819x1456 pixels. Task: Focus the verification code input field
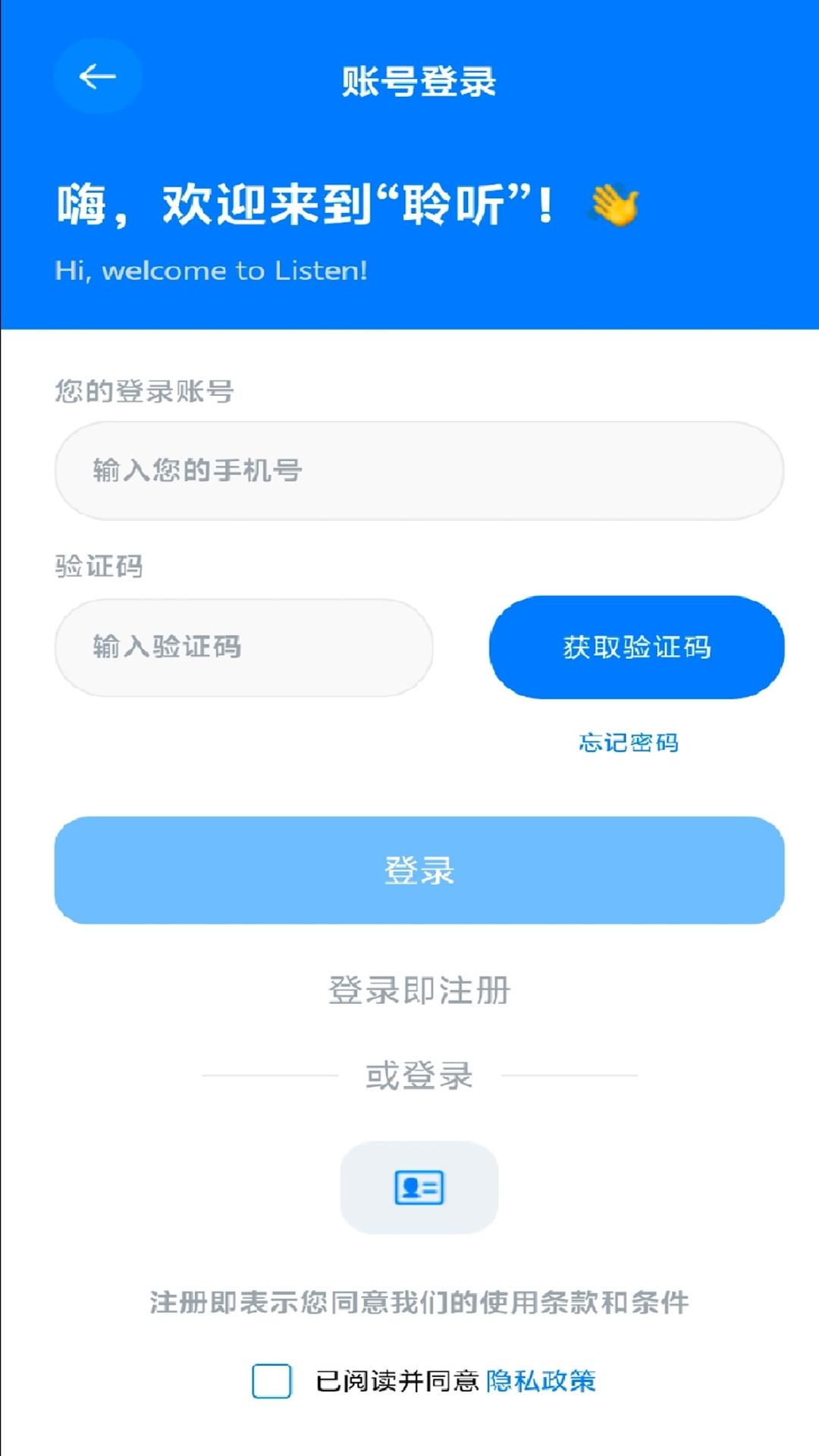click(243, 648)
